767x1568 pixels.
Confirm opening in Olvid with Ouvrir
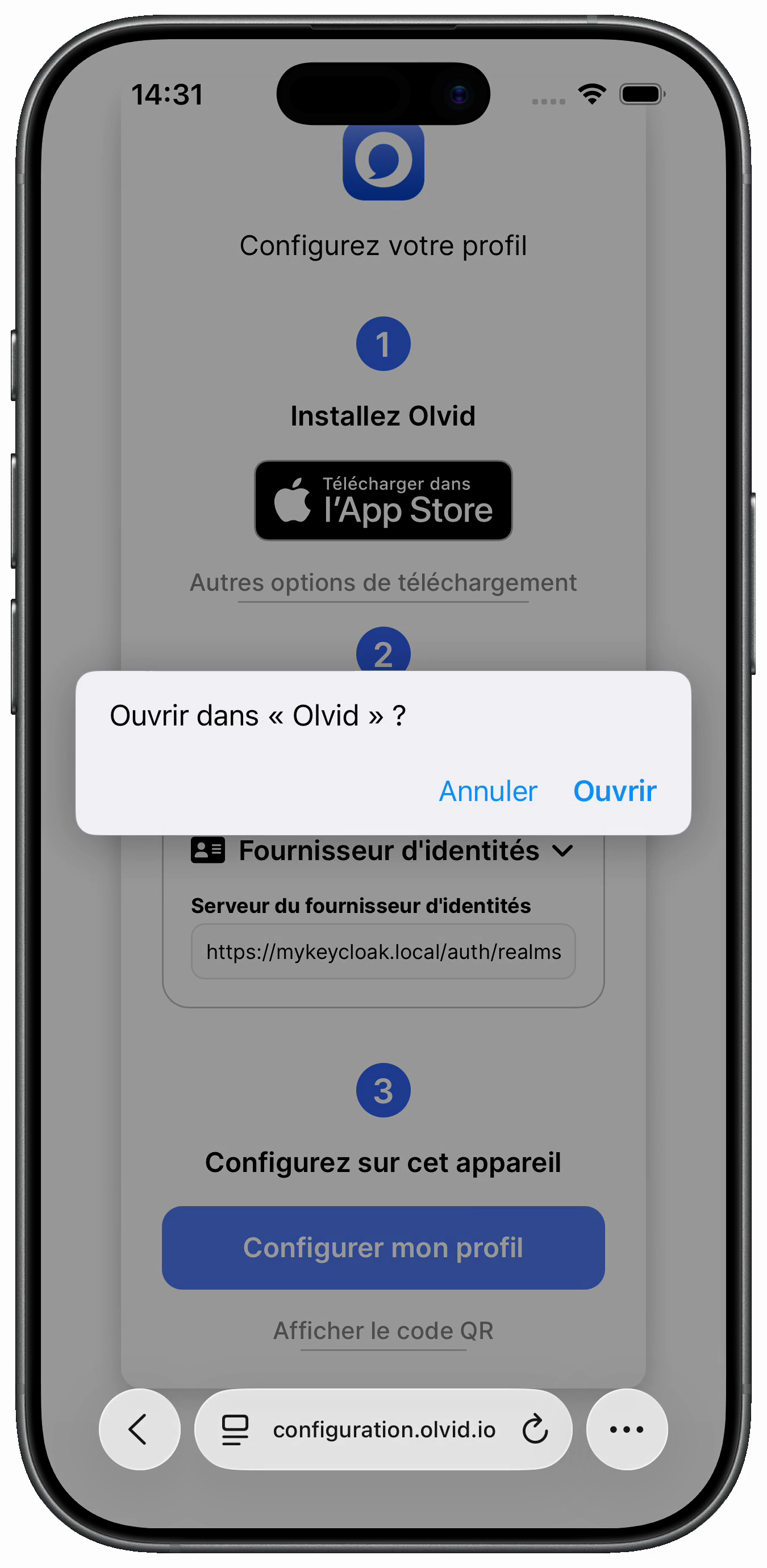click(614, 791)
